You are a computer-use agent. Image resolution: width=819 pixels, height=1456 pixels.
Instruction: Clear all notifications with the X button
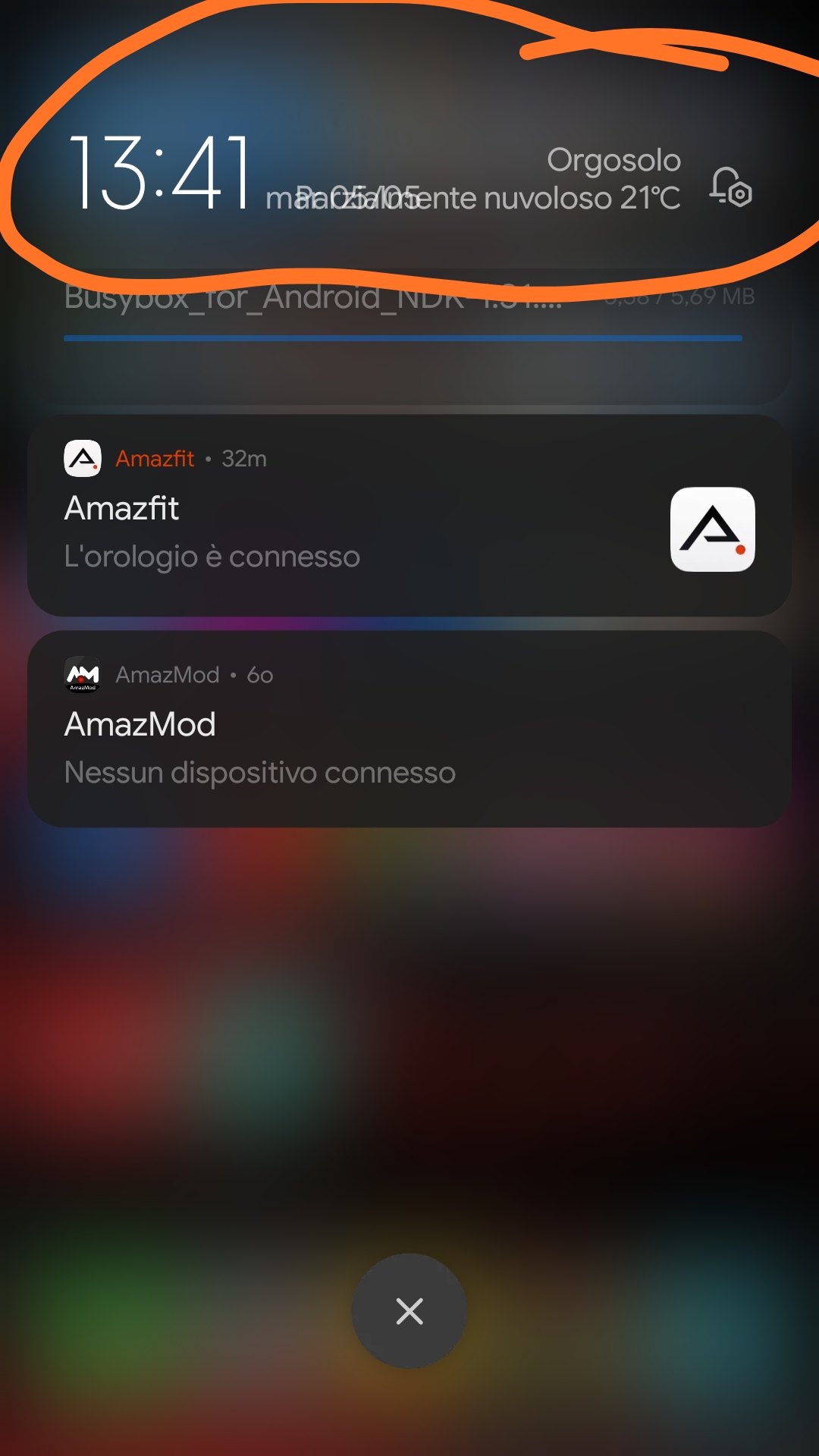(x=409, y=1311)
